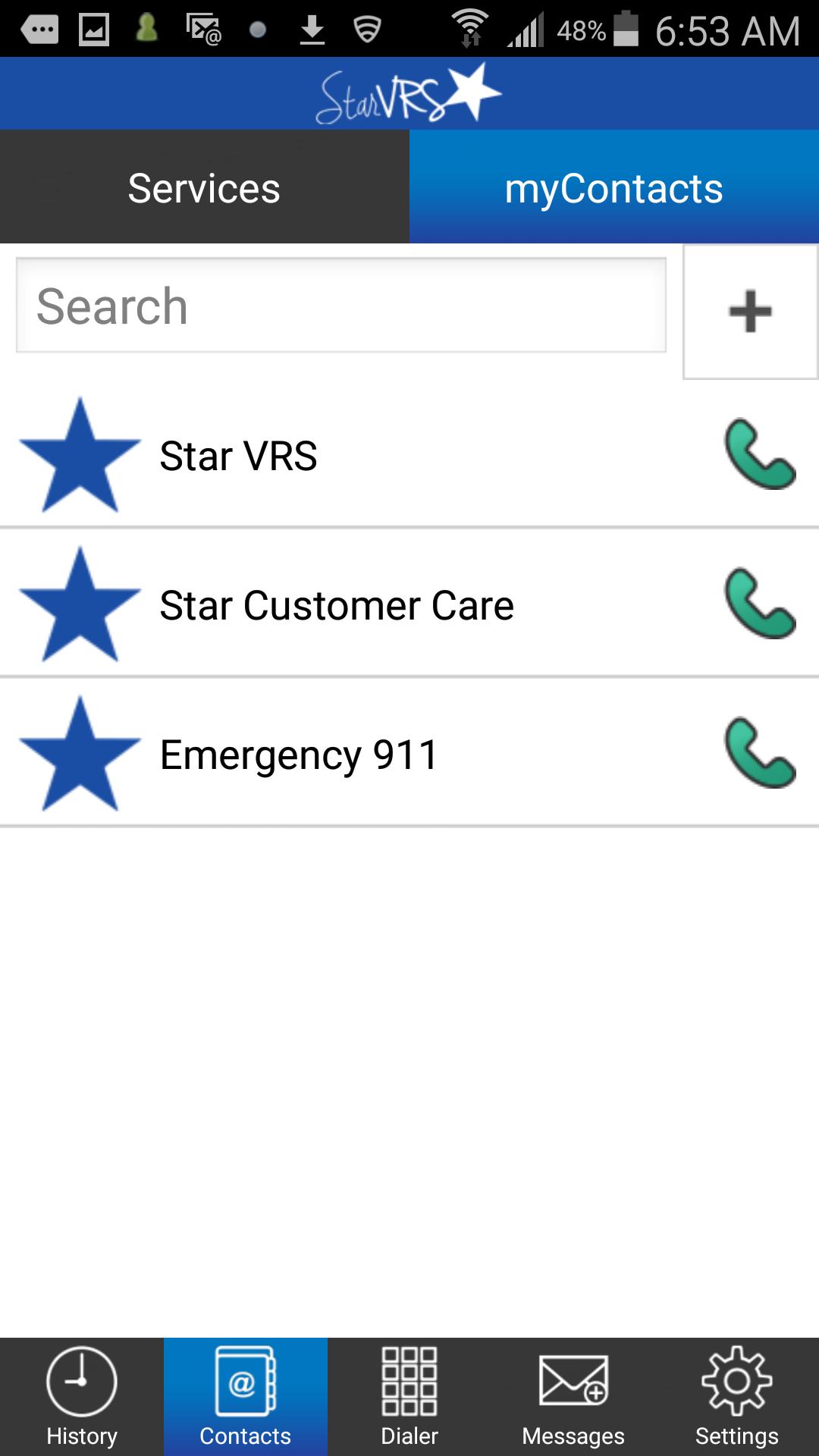Open the Messages screen
Viewport: 819px width, 1456px height.
(x=573, y=1395)
